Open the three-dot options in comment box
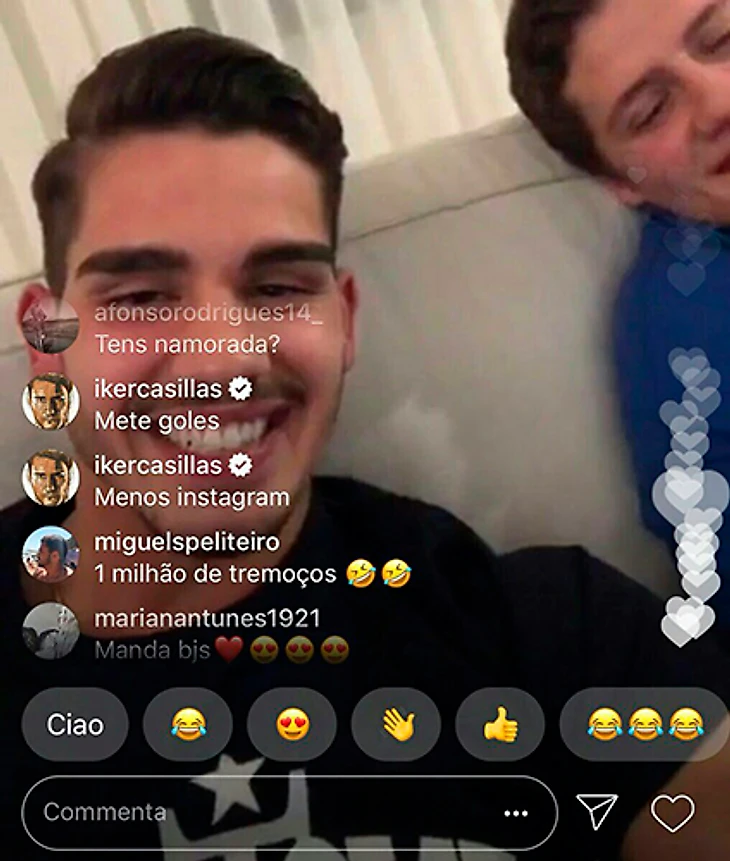 click(515, 813)
